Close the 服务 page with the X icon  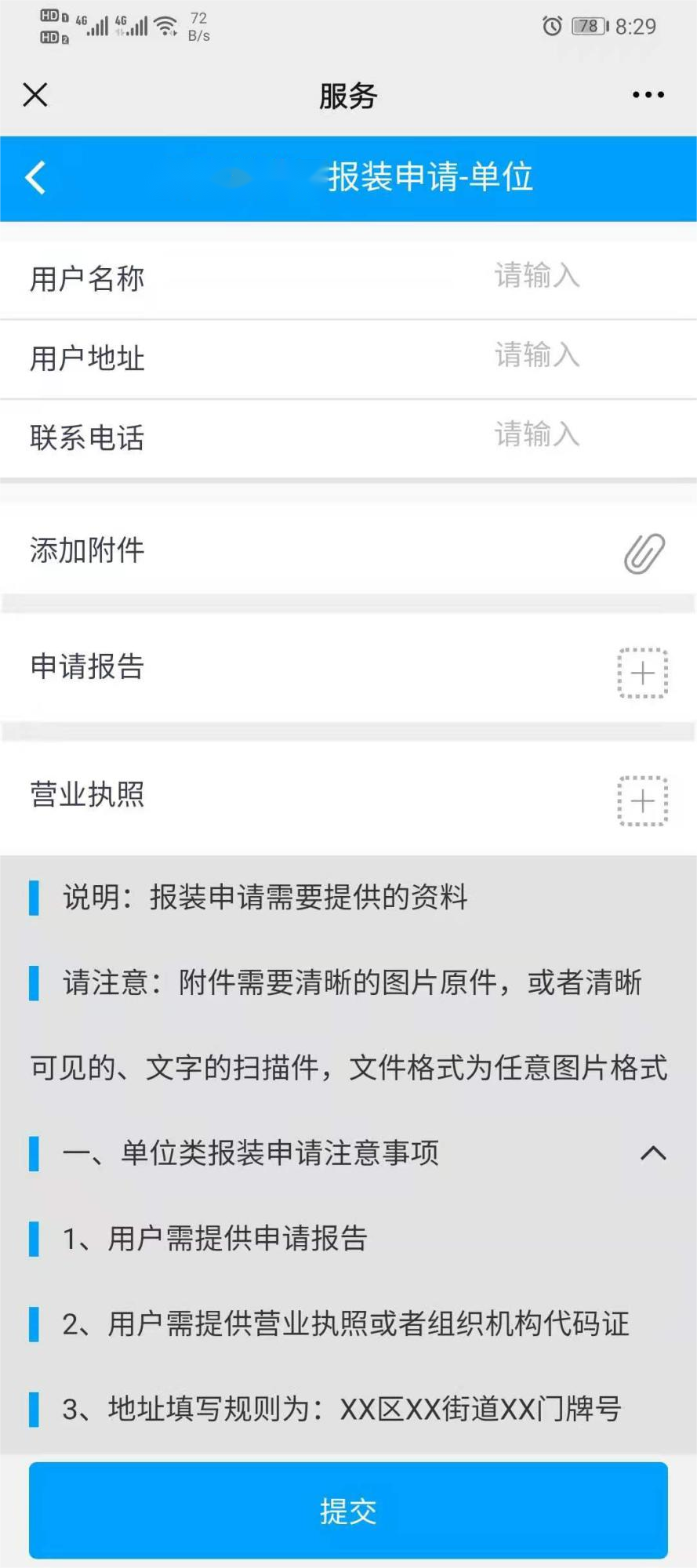35,95
